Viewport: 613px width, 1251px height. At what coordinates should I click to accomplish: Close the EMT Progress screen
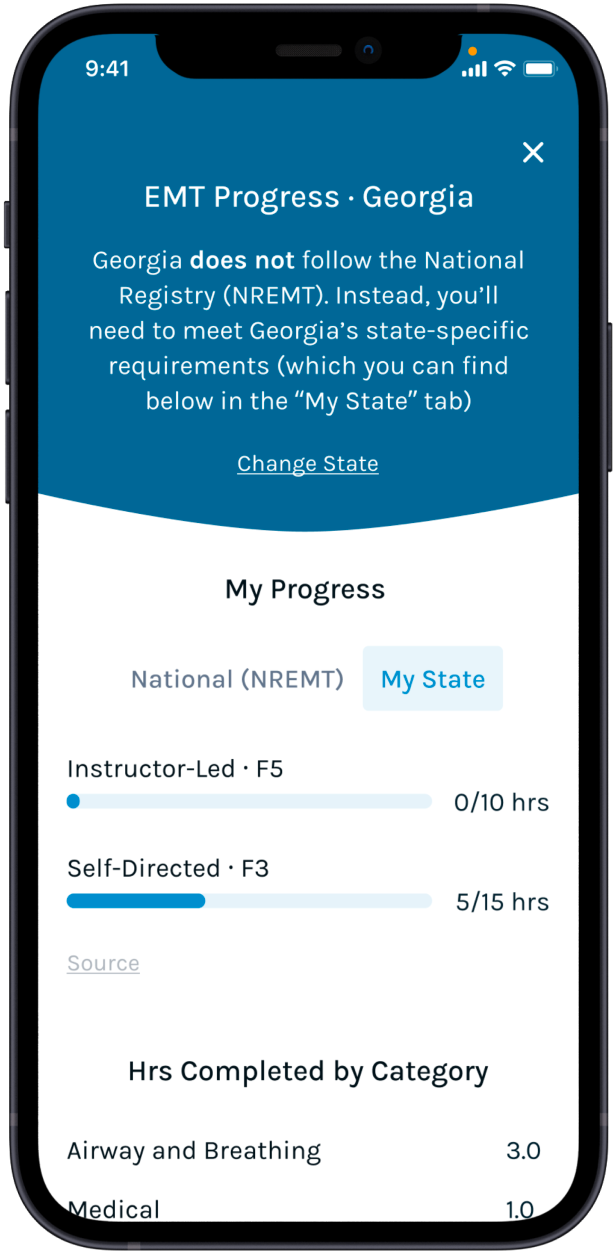(x=533, y=152)
